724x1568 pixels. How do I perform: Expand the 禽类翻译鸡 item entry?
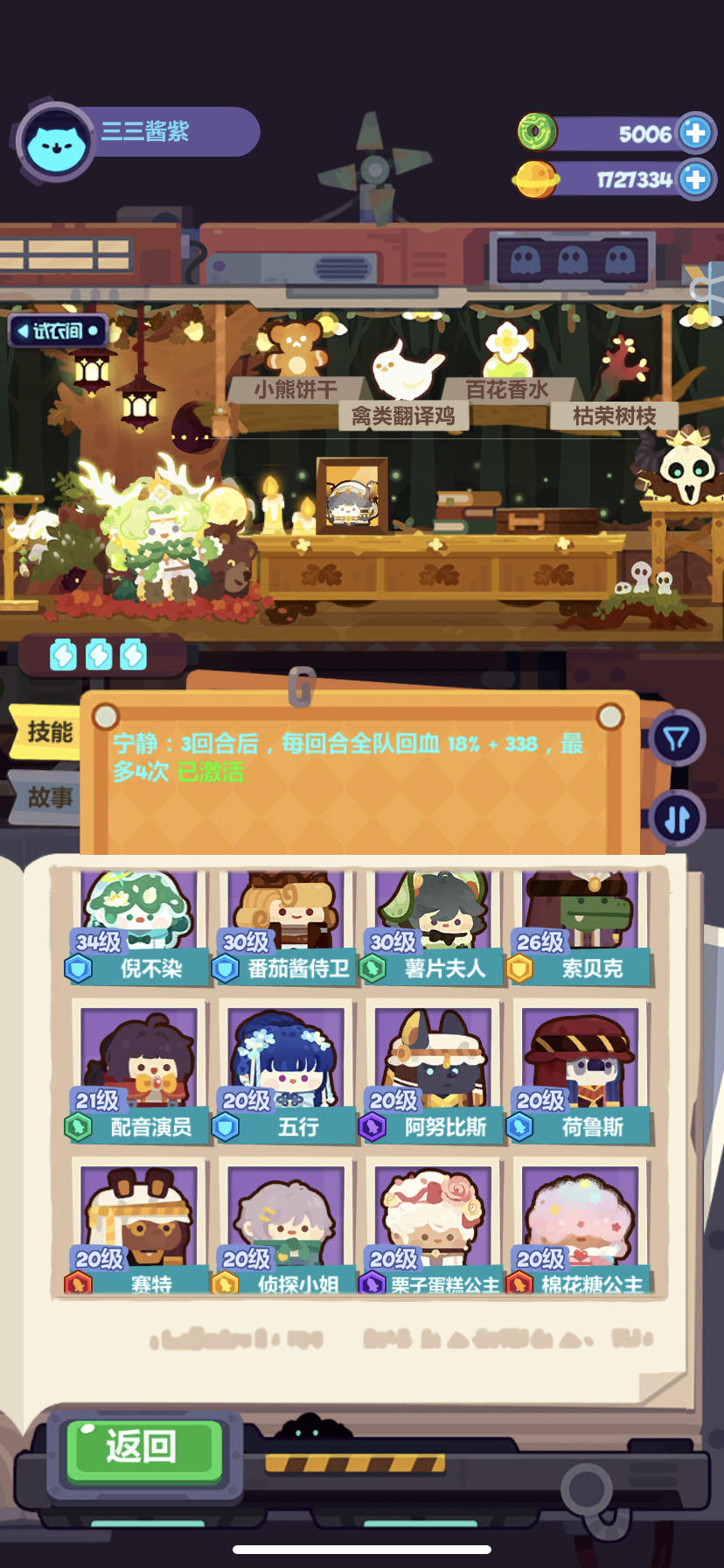405,418
